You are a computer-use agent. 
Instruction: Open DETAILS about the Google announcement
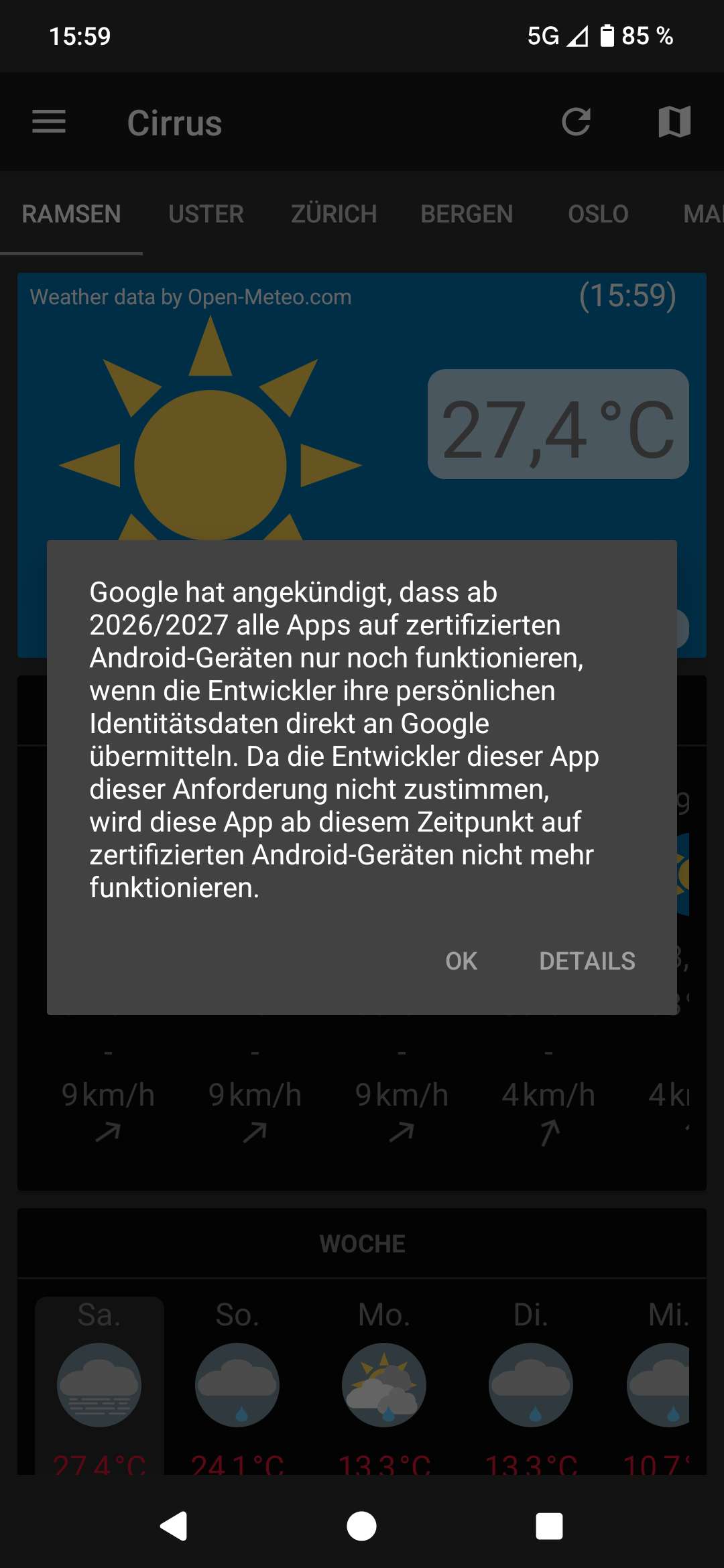[587, 961]
